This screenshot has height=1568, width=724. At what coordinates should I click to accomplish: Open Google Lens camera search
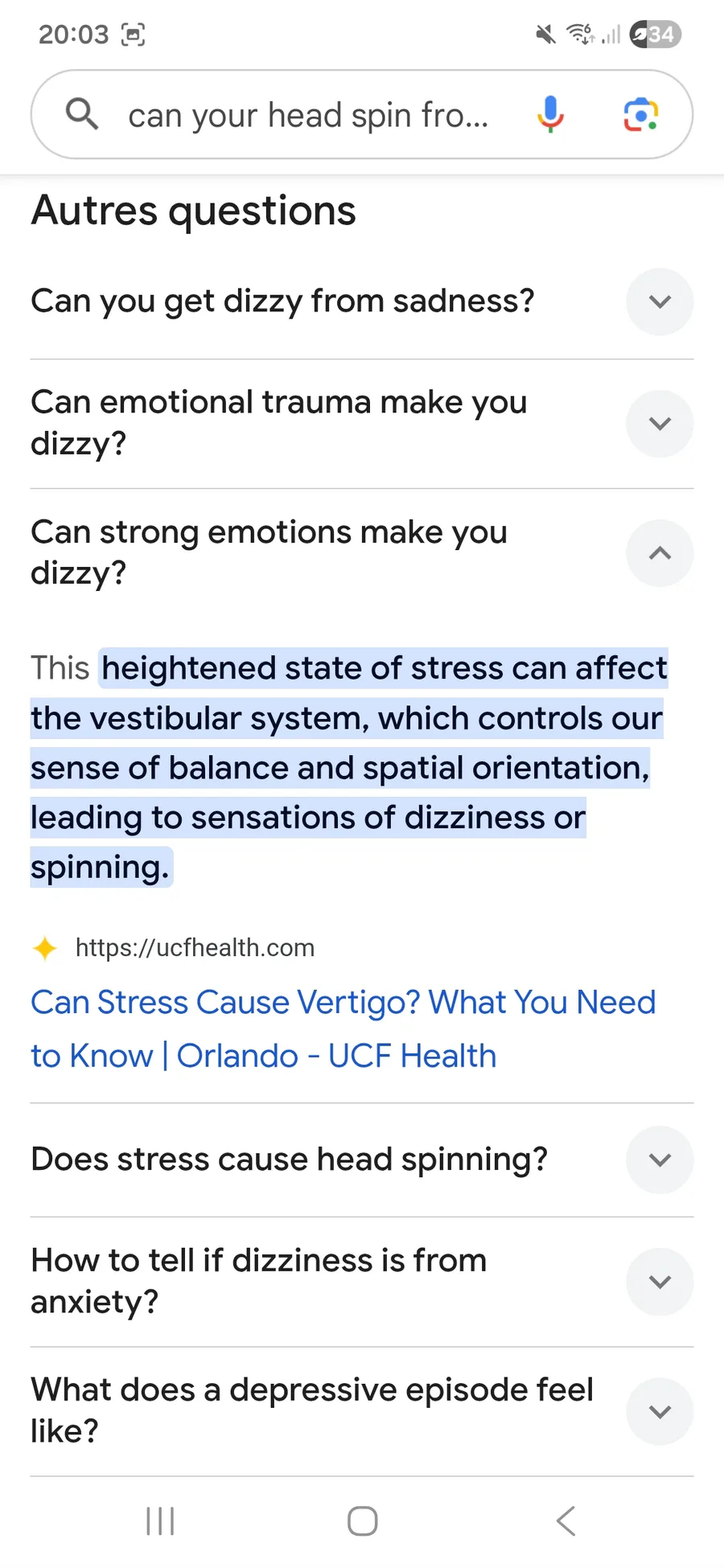point(641,114)
